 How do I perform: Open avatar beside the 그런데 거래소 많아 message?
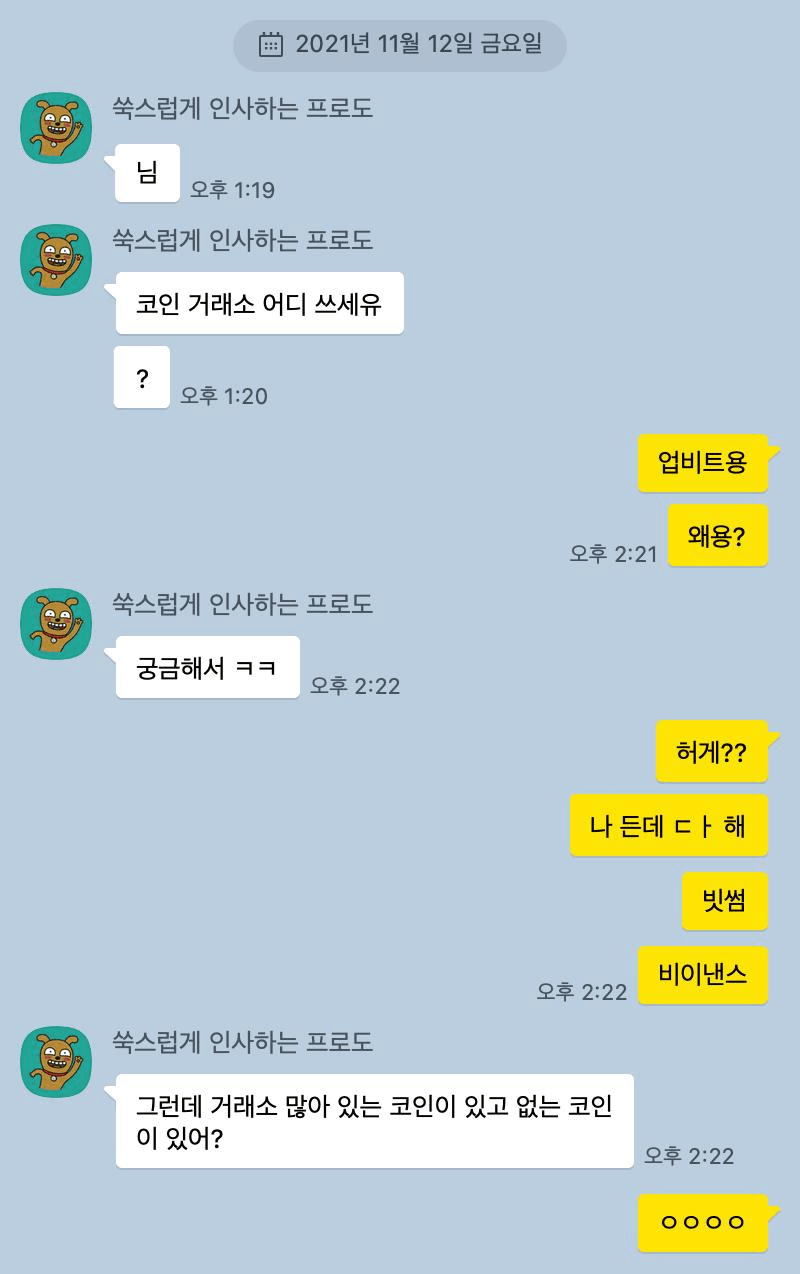[56, 1062]
